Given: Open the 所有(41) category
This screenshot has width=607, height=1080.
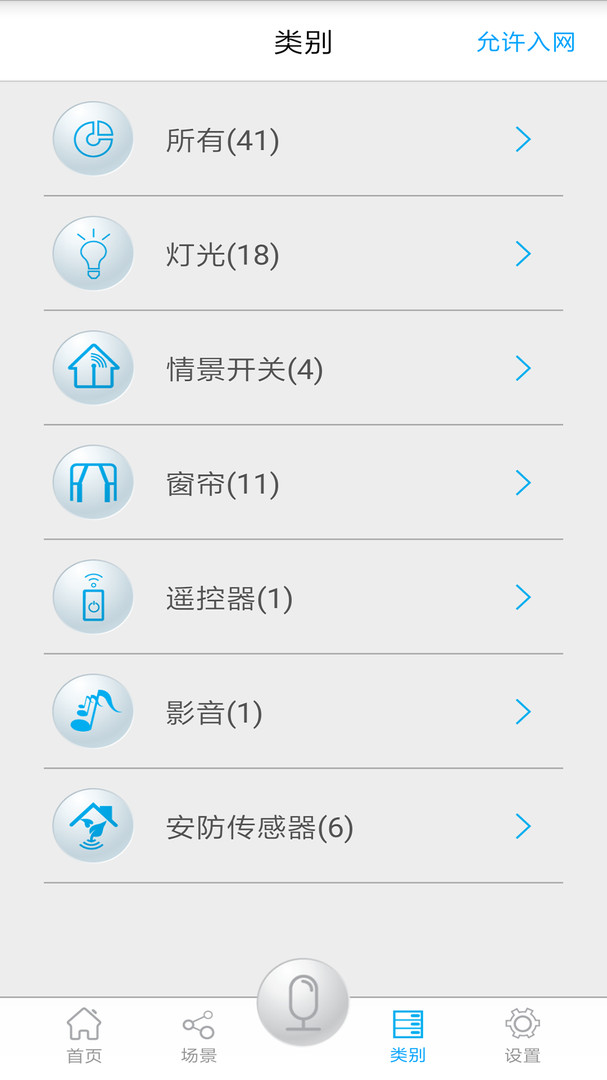Looking at the screenshot, I should pos(303,139).
